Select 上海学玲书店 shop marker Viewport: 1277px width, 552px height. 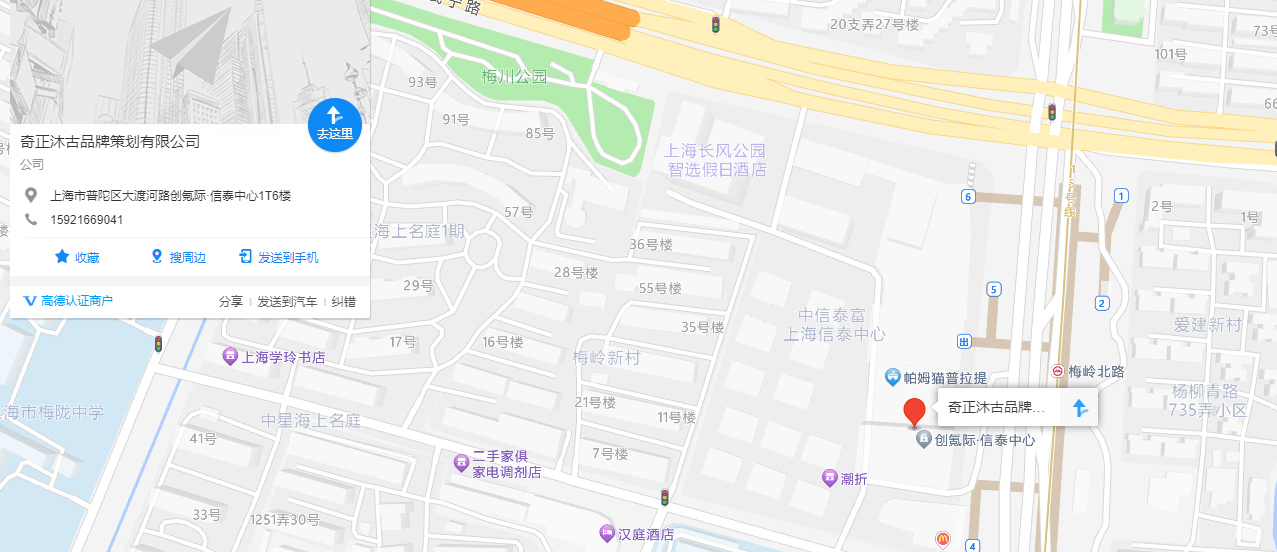[231, 356]
